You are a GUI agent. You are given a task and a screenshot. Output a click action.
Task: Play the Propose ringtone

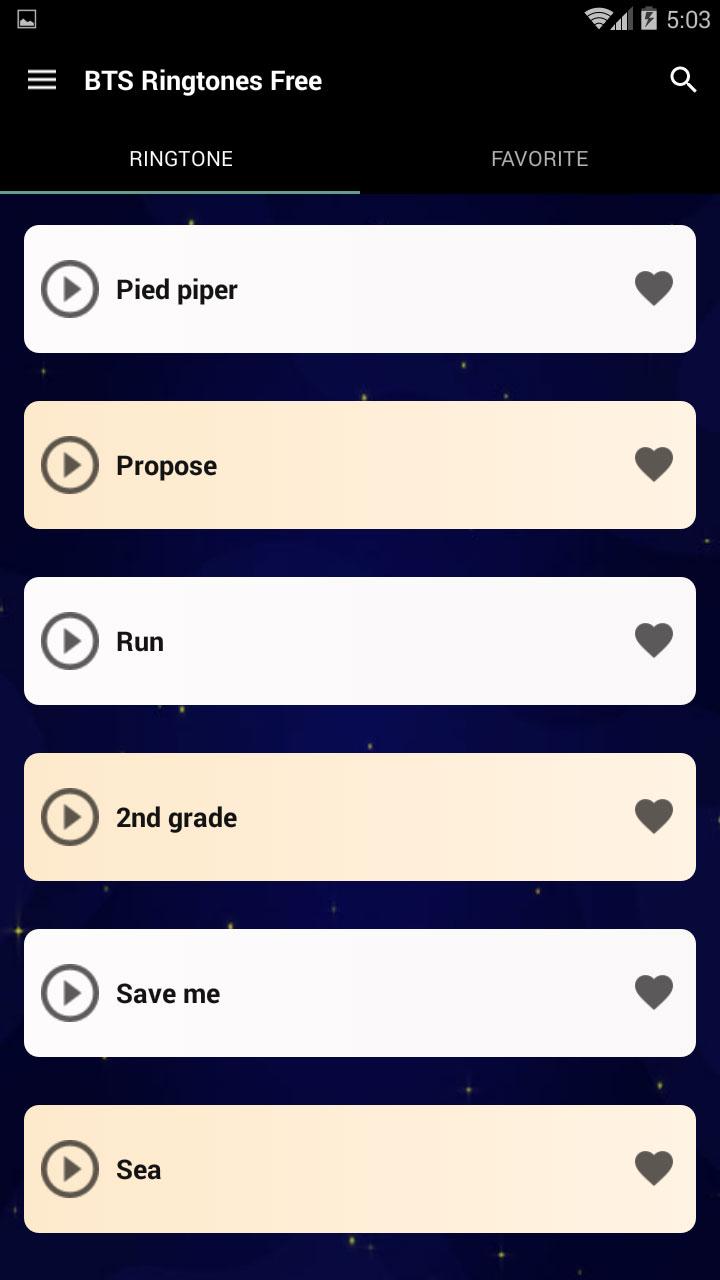click(70, 465)
